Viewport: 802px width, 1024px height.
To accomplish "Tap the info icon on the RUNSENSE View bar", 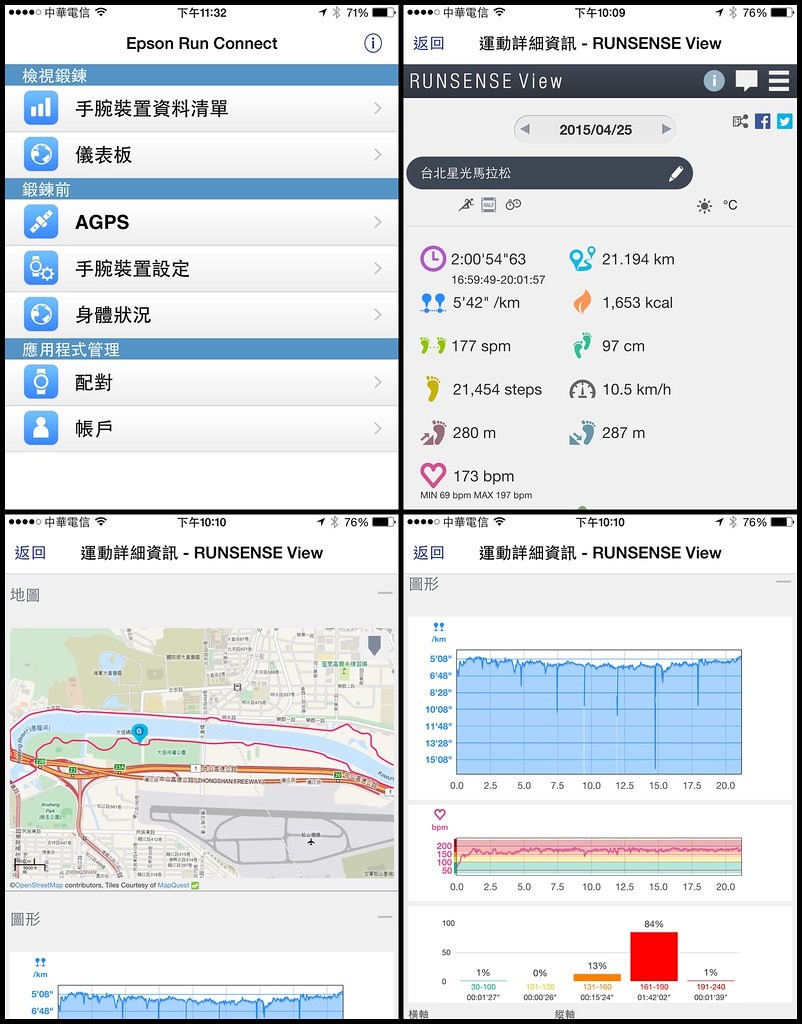I will coord(717,80).
